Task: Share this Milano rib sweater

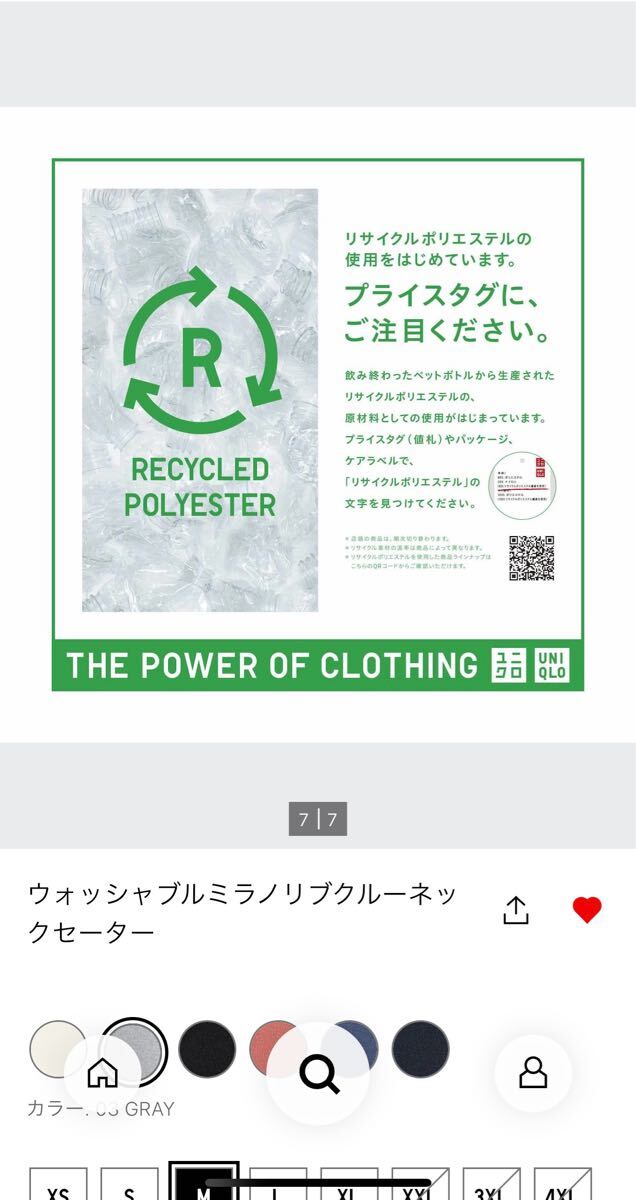Action: (515, 910)
